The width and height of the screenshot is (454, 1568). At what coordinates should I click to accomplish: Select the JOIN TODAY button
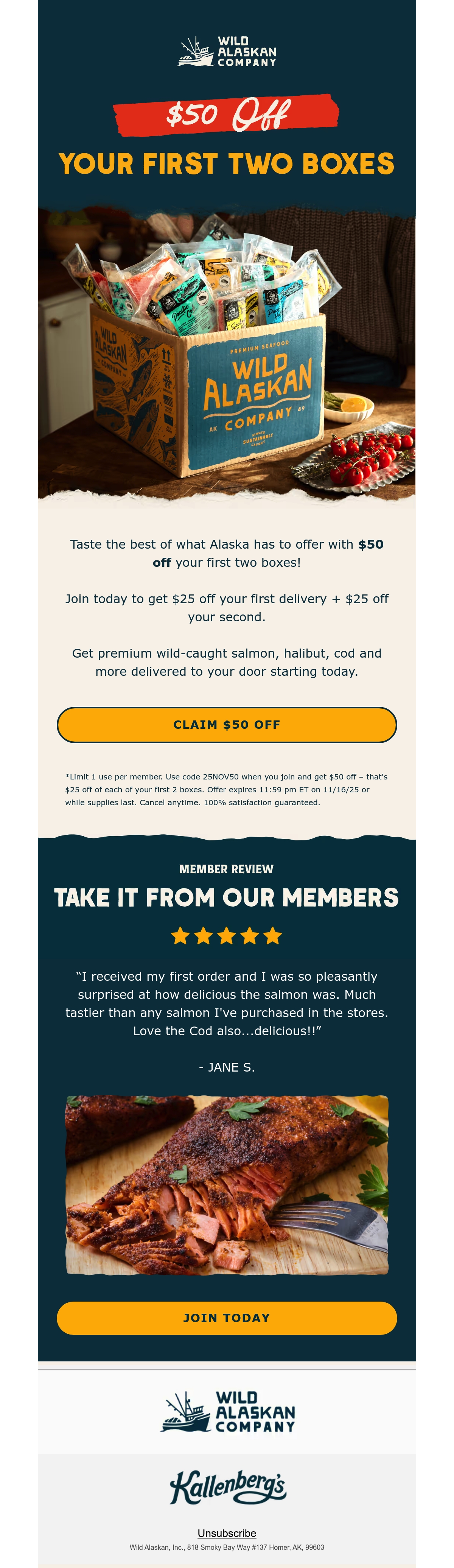click(226, 1318)
